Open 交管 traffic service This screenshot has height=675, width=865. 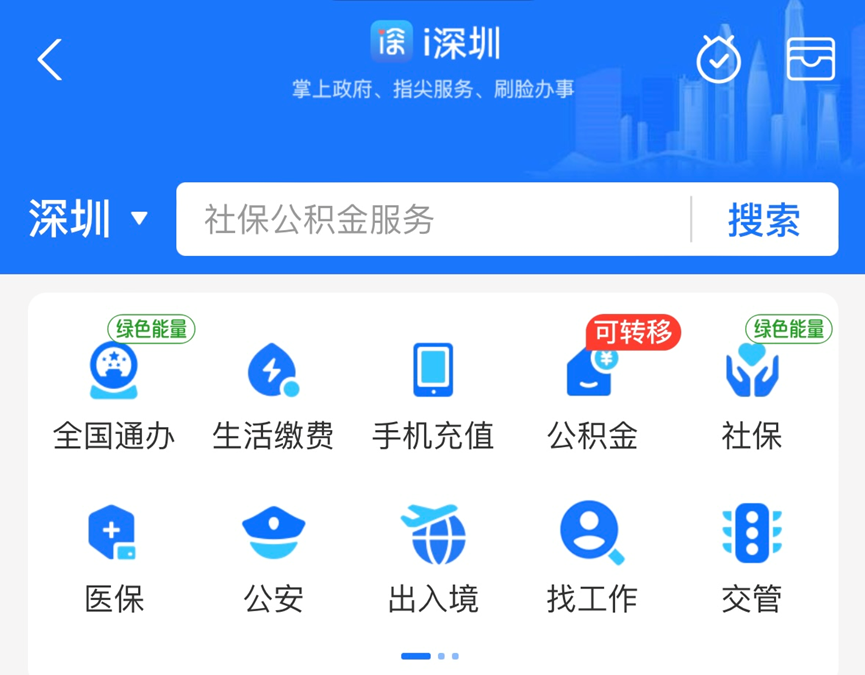[x=751, y=558]
